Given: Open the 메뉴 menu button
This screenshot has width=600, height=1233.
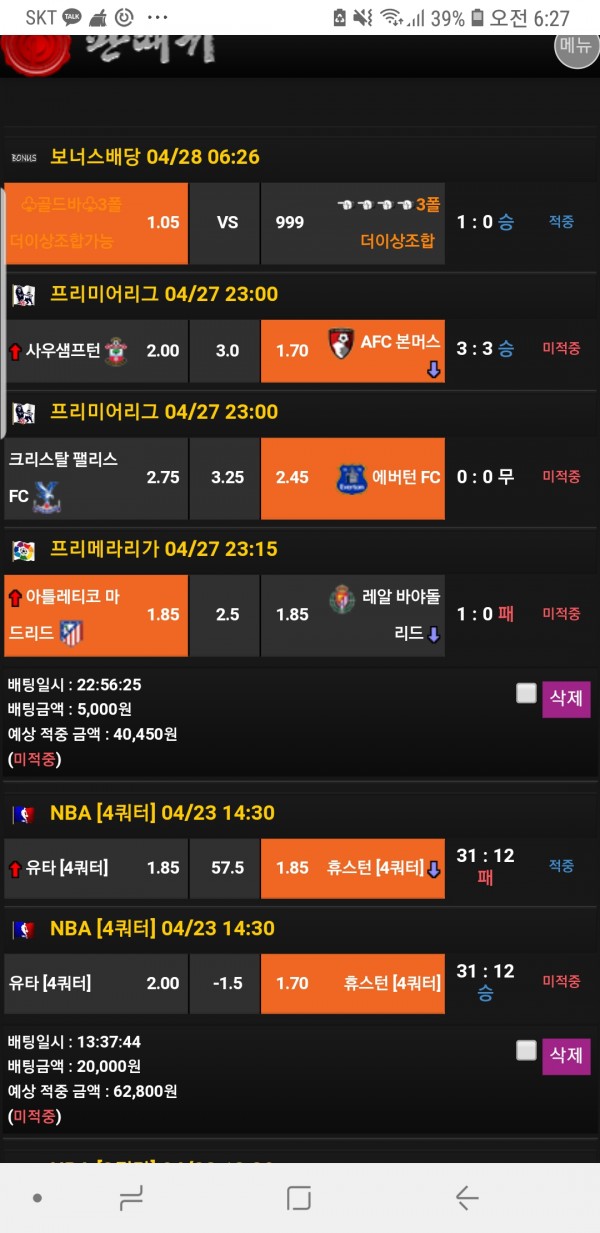Looking at the screenshot, I should (576, 45).
